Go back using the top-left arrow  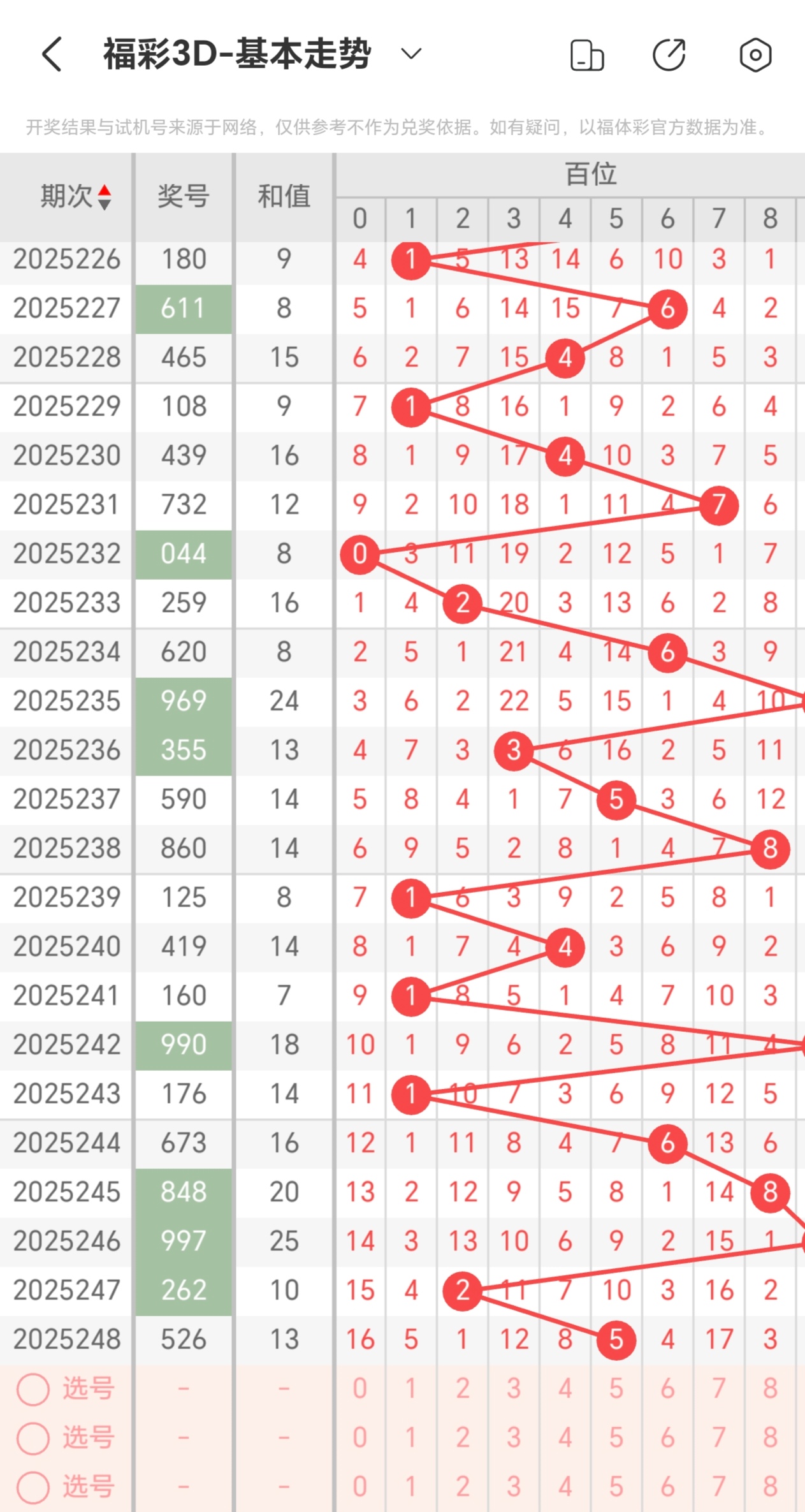pyautogui.click(x=52, y=54)
